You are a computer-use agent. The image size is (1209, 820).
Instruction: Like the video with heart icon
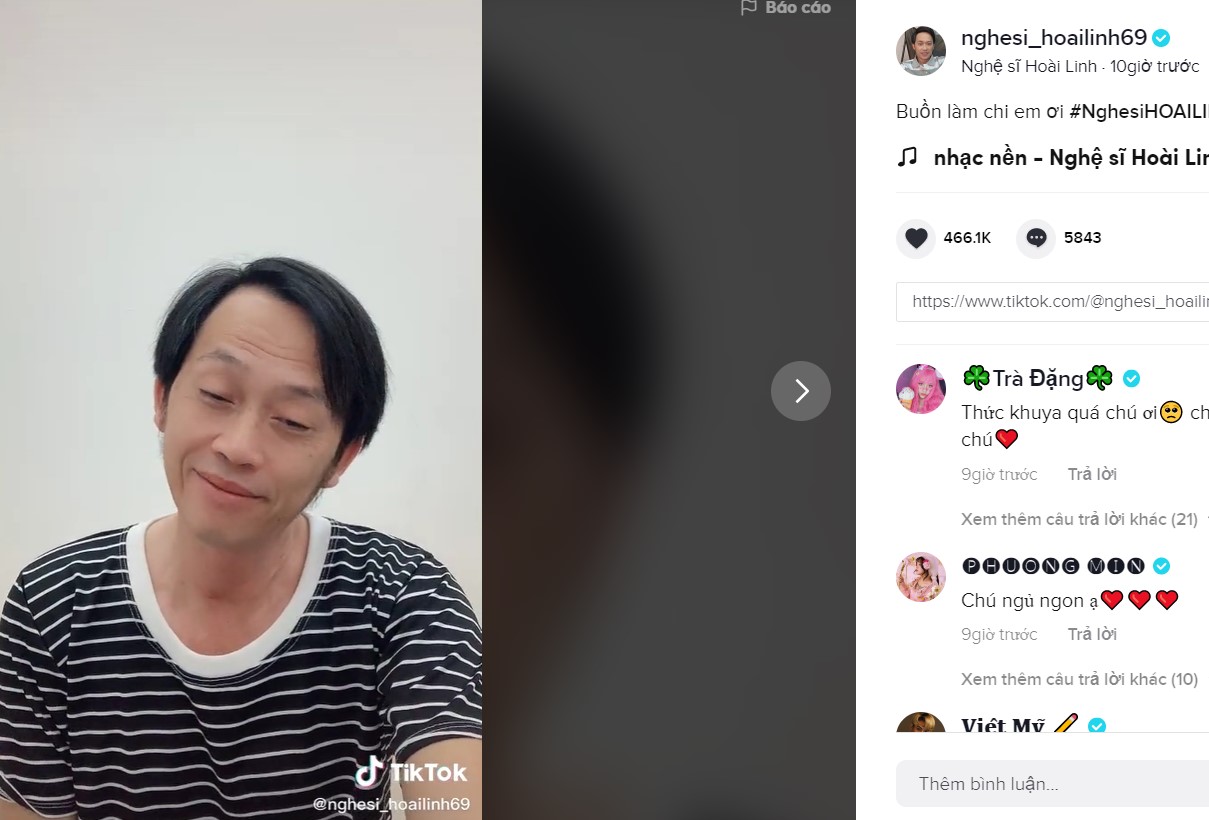(x=916, y=238)
